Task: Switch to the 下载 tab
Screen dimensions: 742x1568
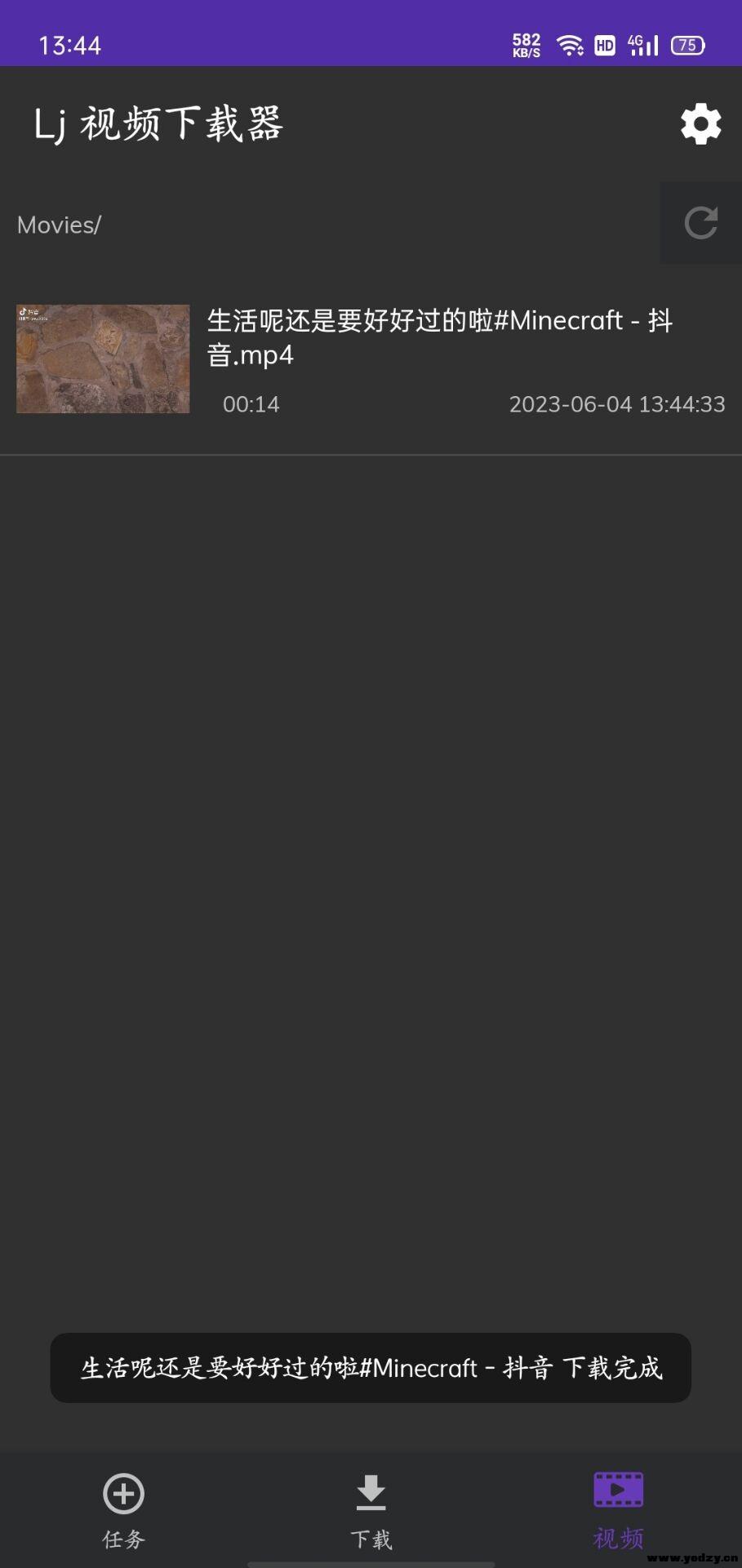Action: pyautogui.click(x=371, y=1511)
